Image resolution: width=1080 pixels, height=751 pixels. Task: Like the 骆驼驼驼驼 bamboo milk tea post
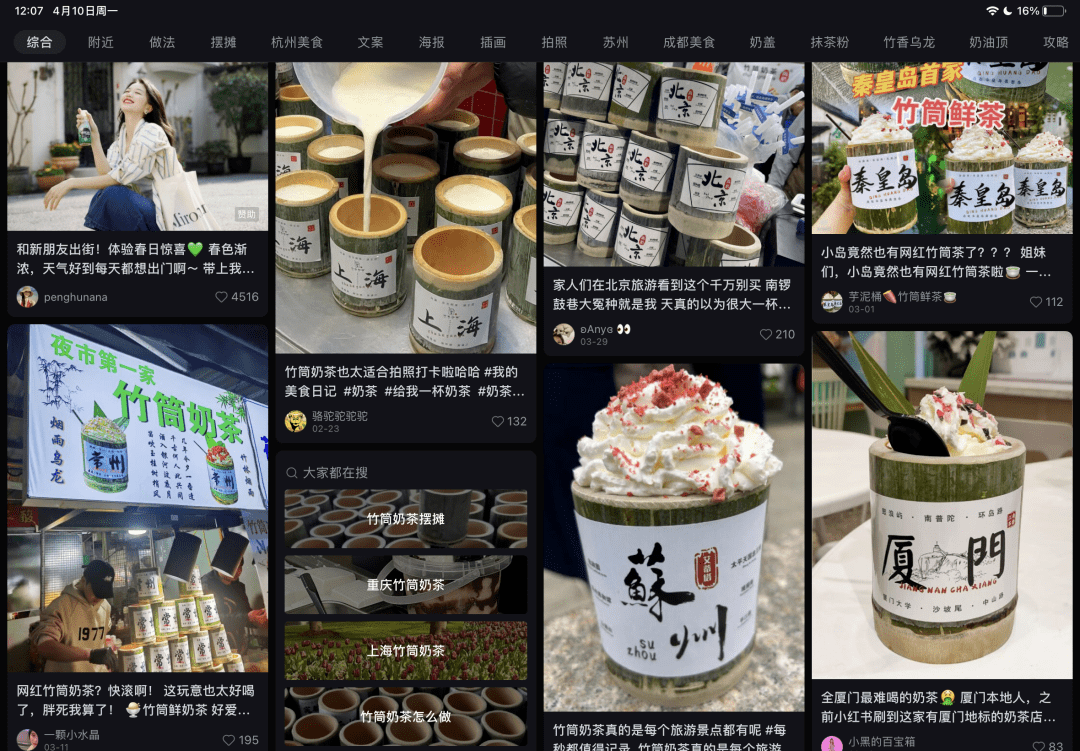click(497, 421)
